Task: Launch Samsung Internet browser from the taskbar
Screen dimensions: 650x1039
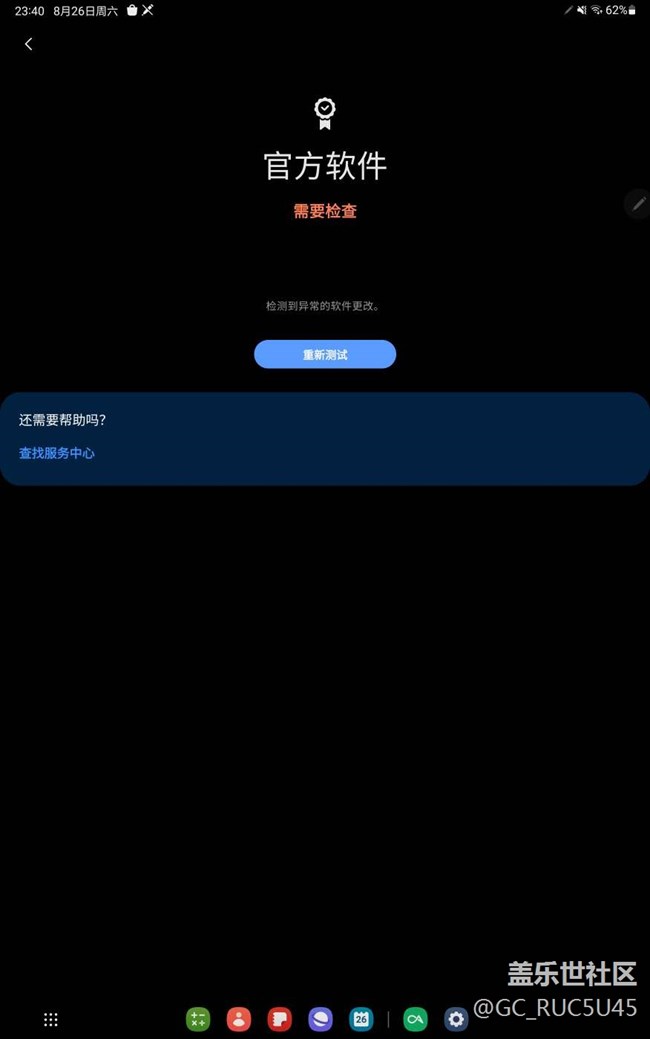Action: point(320,1019)
